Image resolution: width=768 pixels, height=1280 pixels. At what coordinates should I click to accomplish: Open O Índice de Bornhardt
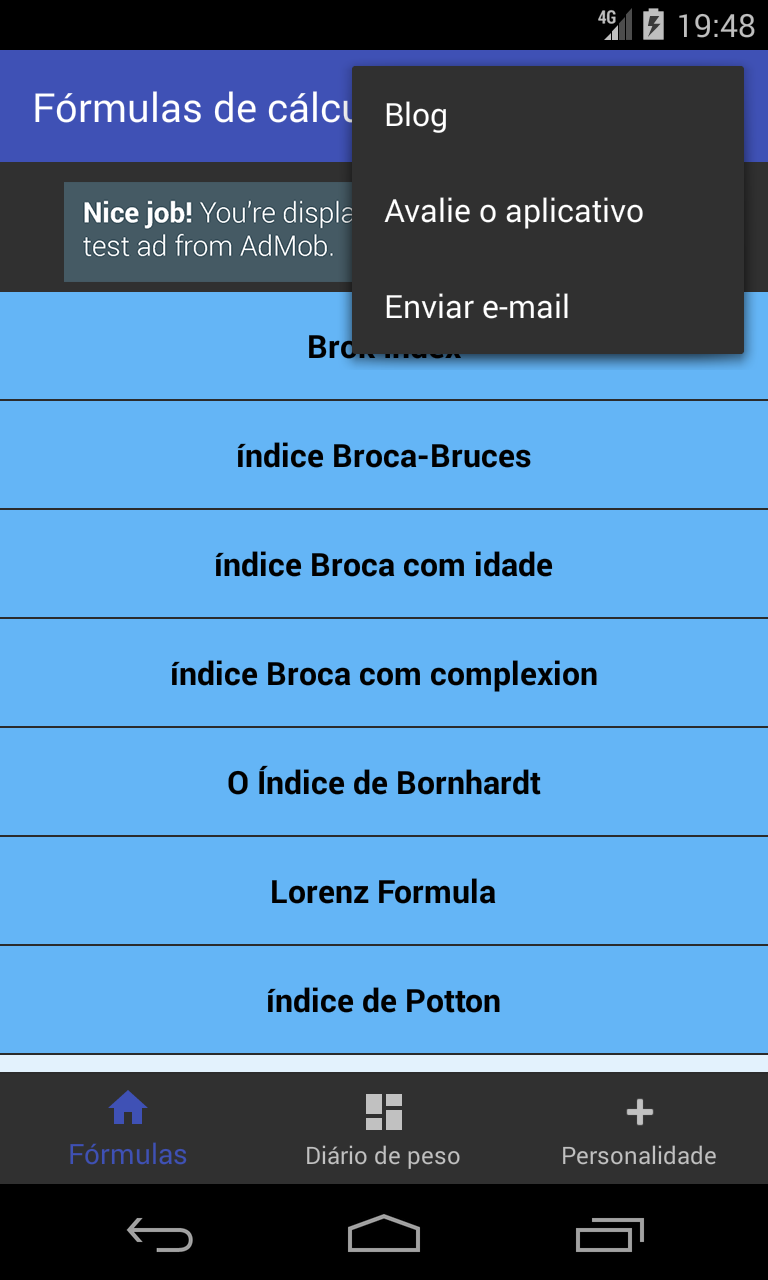click(384, 783)
